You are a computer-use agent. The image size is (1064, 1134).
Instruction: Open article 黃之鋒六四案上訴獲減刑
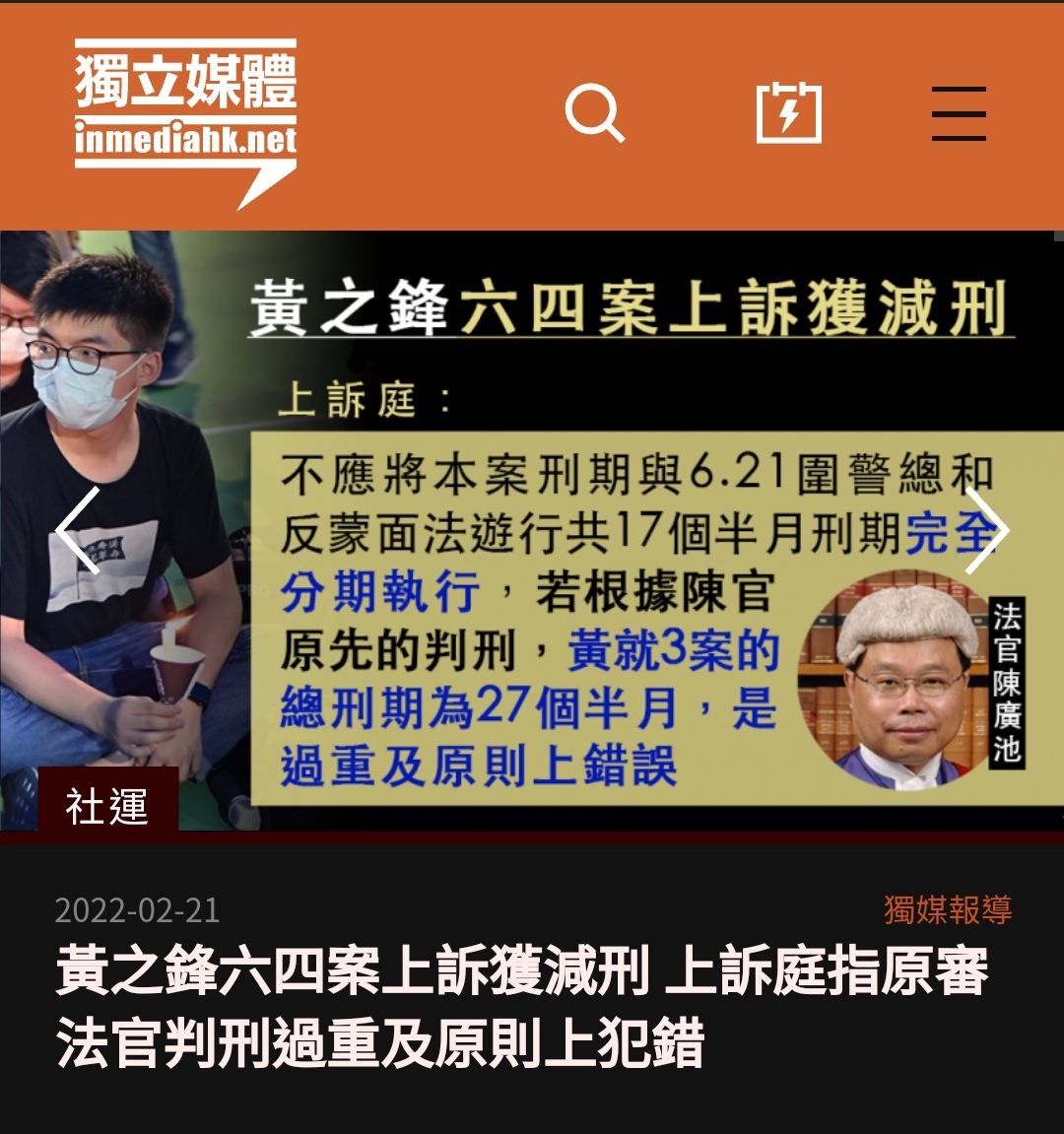[522, 1007]
